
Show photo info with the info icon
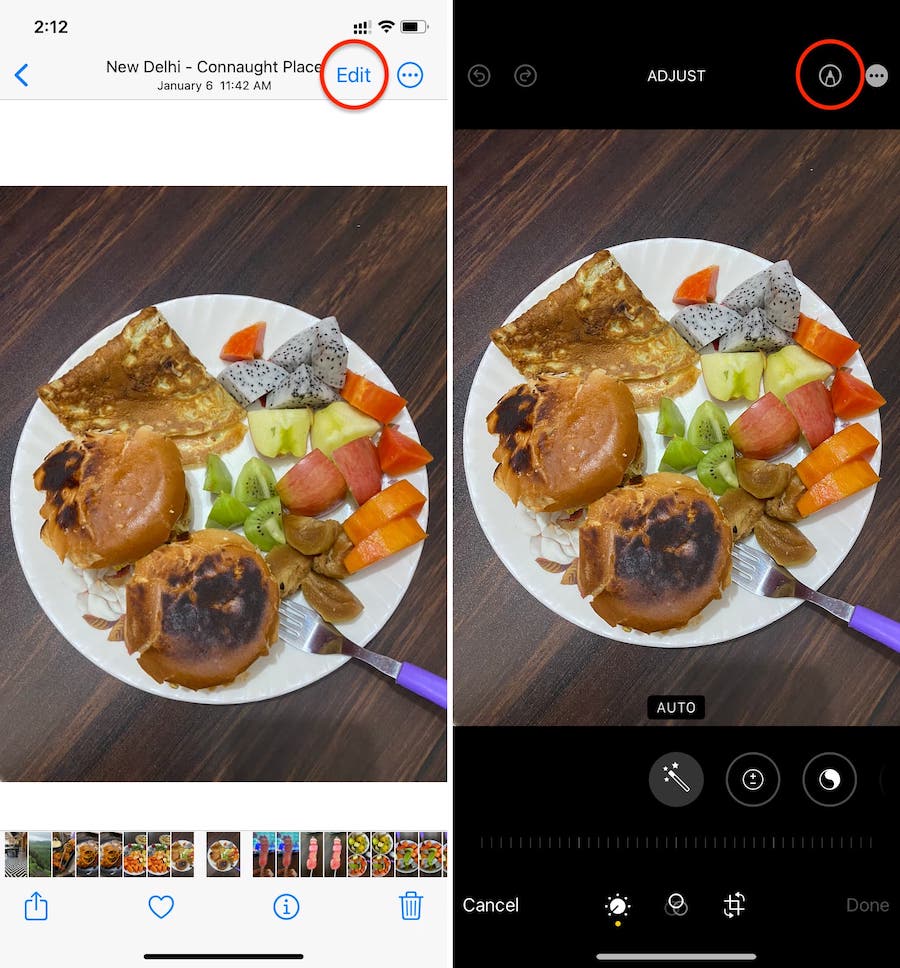[x=286, y=906]
